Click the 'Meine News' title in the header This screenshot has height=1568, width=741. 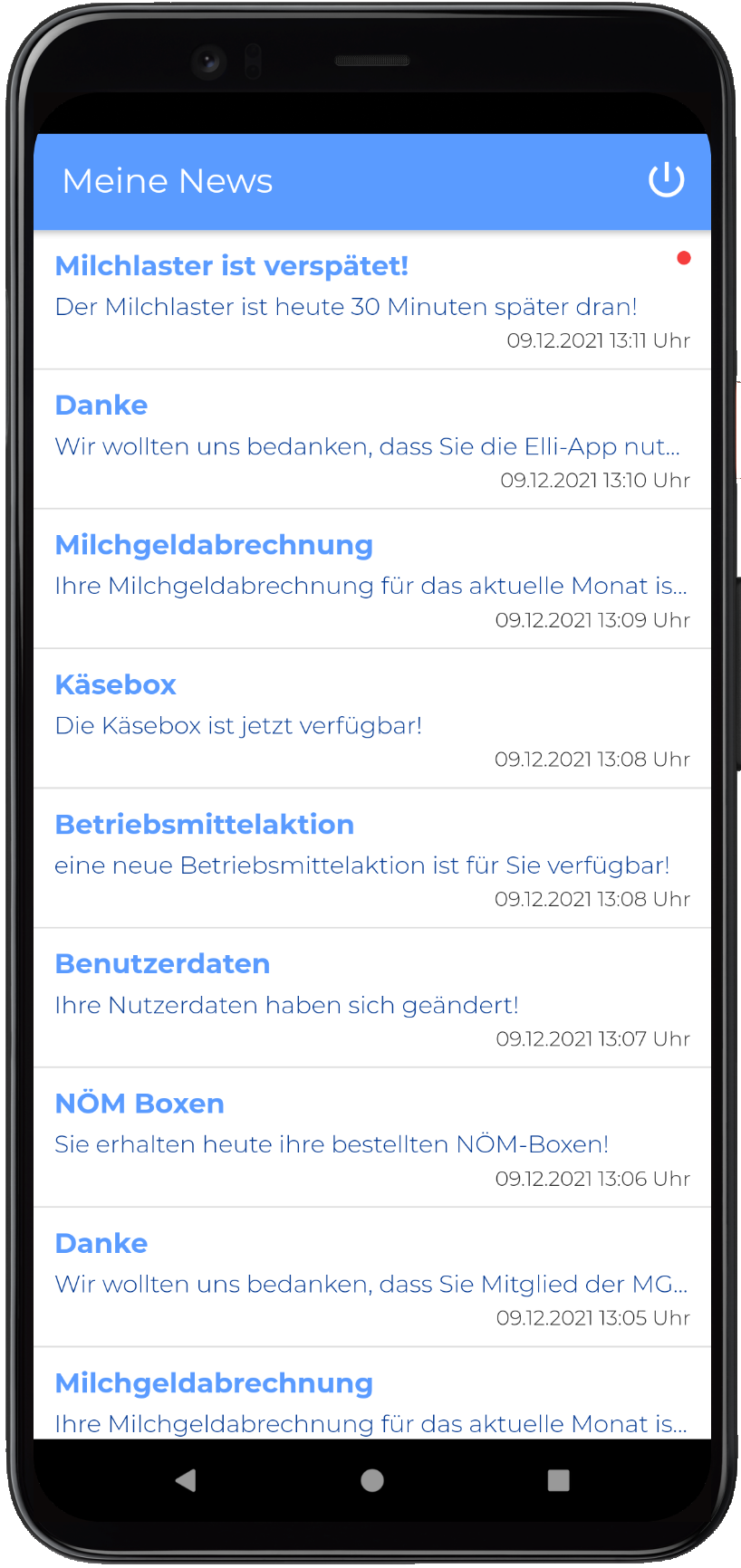(x=167, y=180)
